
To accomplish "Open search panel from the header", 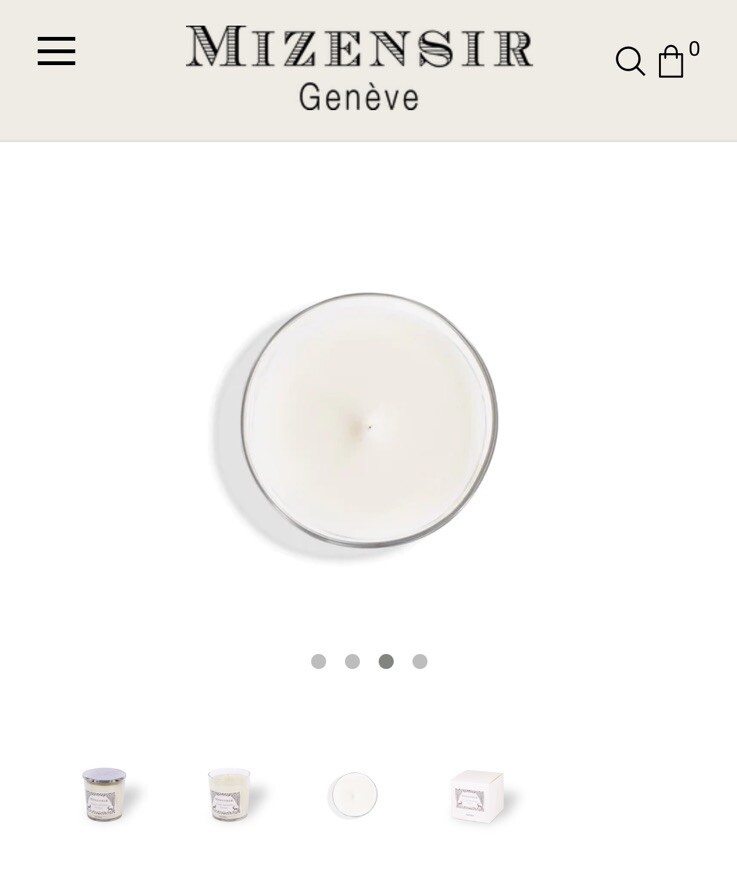I will pos(630,61).
